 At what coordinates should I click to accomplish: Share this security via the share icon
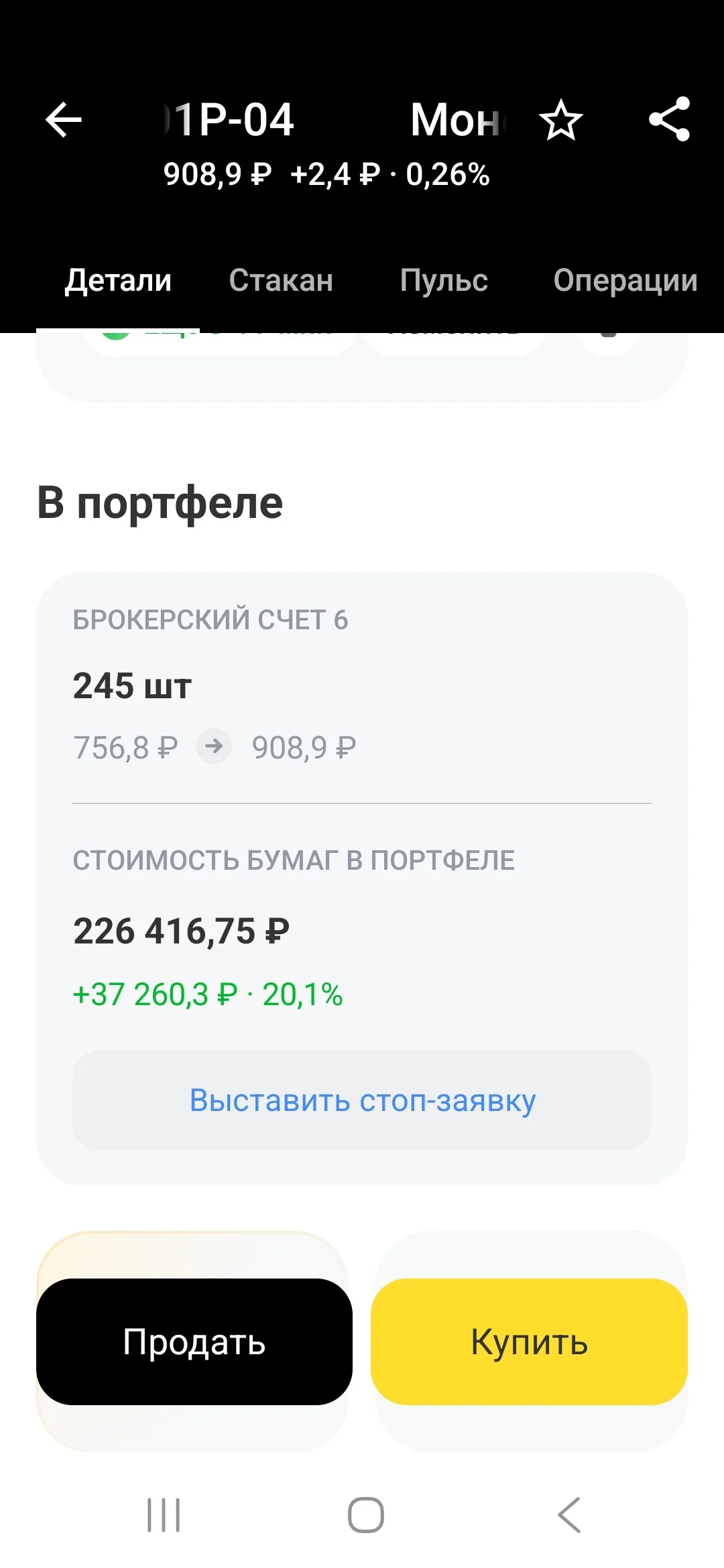pos(670,119)
